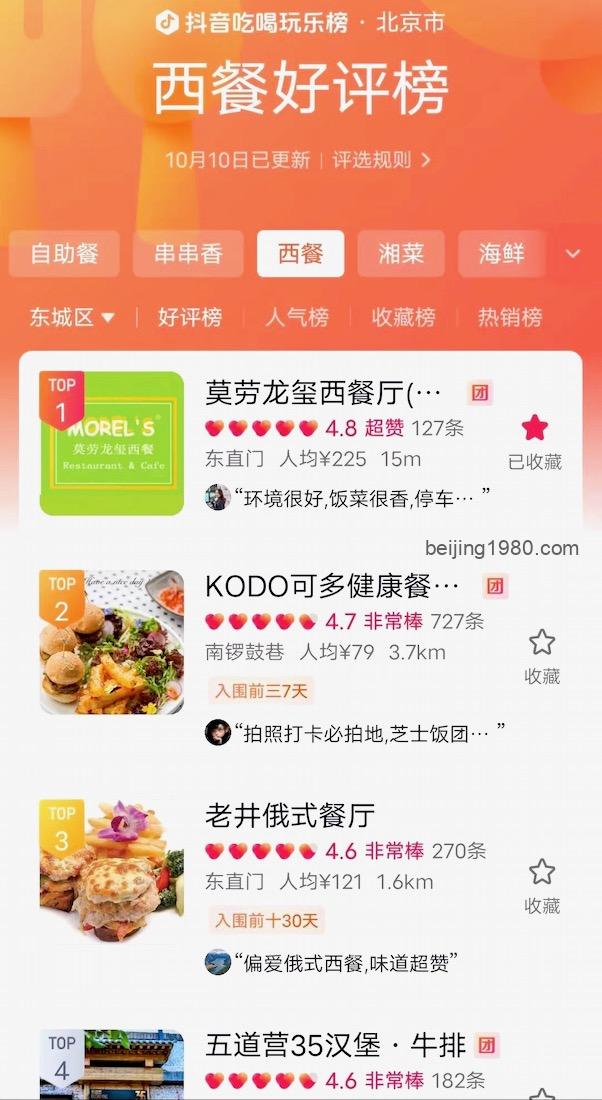The width and height of the screenshot is (602, 1100).
Task: Switch to the 人气榜 ranking
Action: 297,317
